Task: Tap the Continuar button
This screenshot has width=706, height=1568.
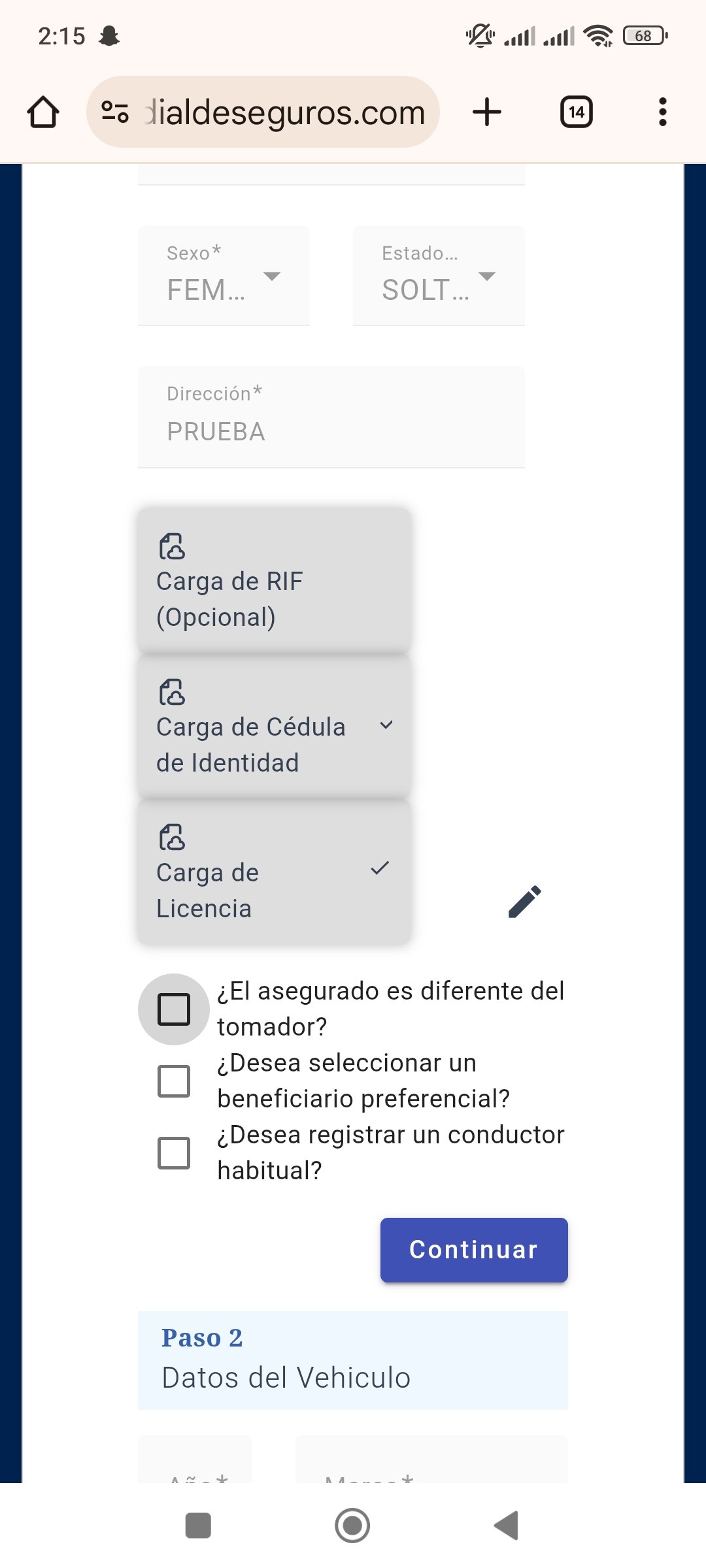Action: (x=474, y=1250)
